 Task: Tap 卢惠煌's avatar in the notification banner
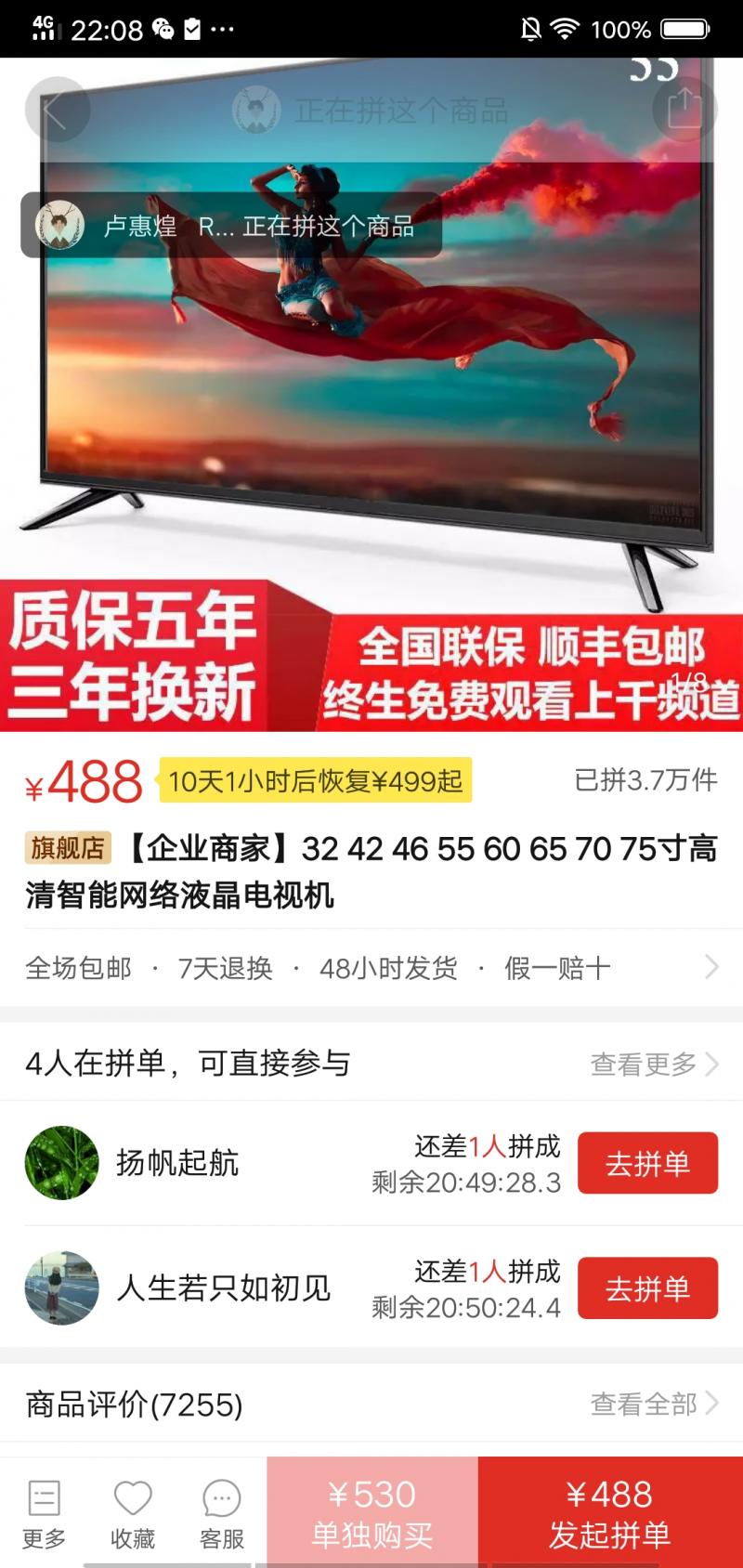coord(59,226)
